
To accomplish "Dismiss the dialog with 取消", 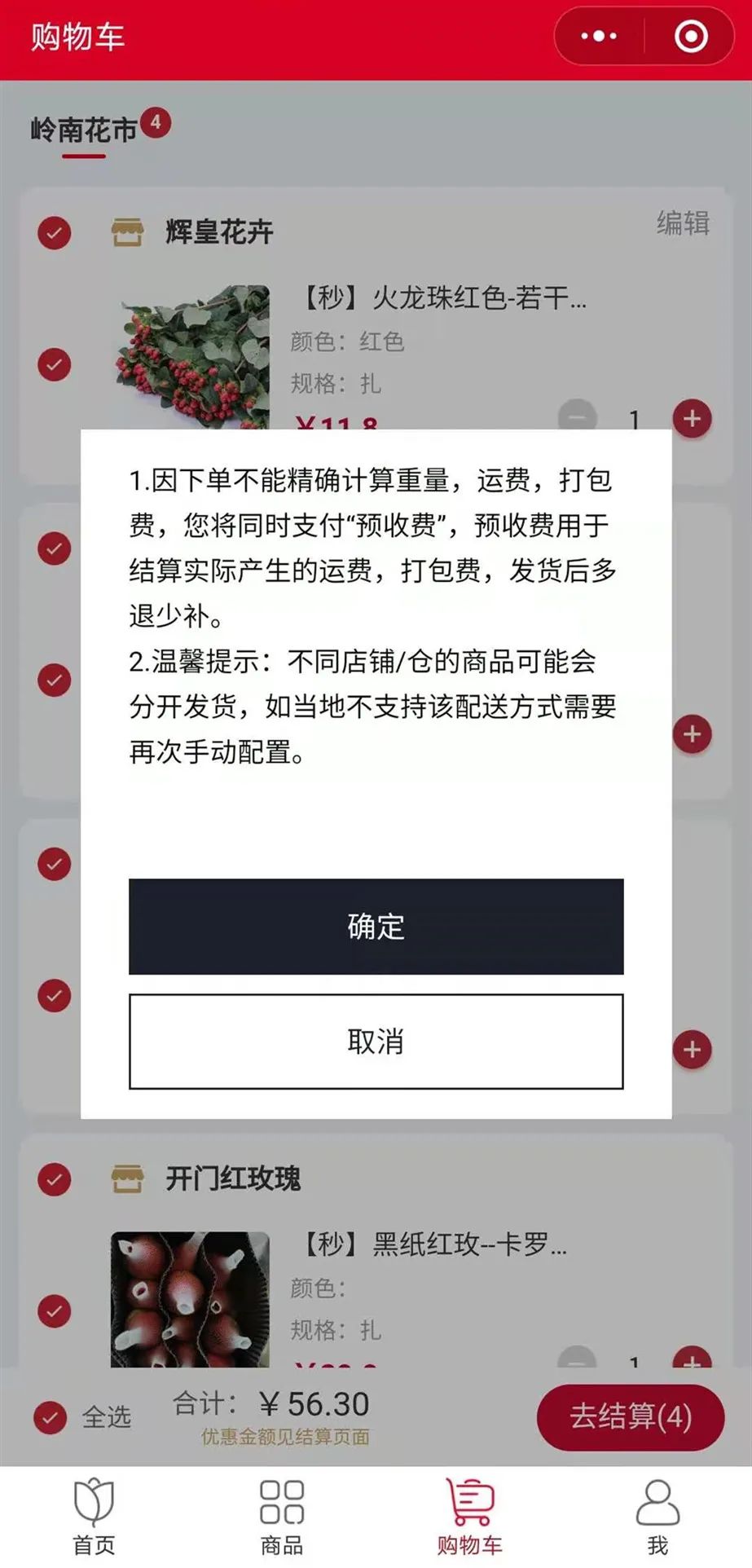I will coord(376,1041).
